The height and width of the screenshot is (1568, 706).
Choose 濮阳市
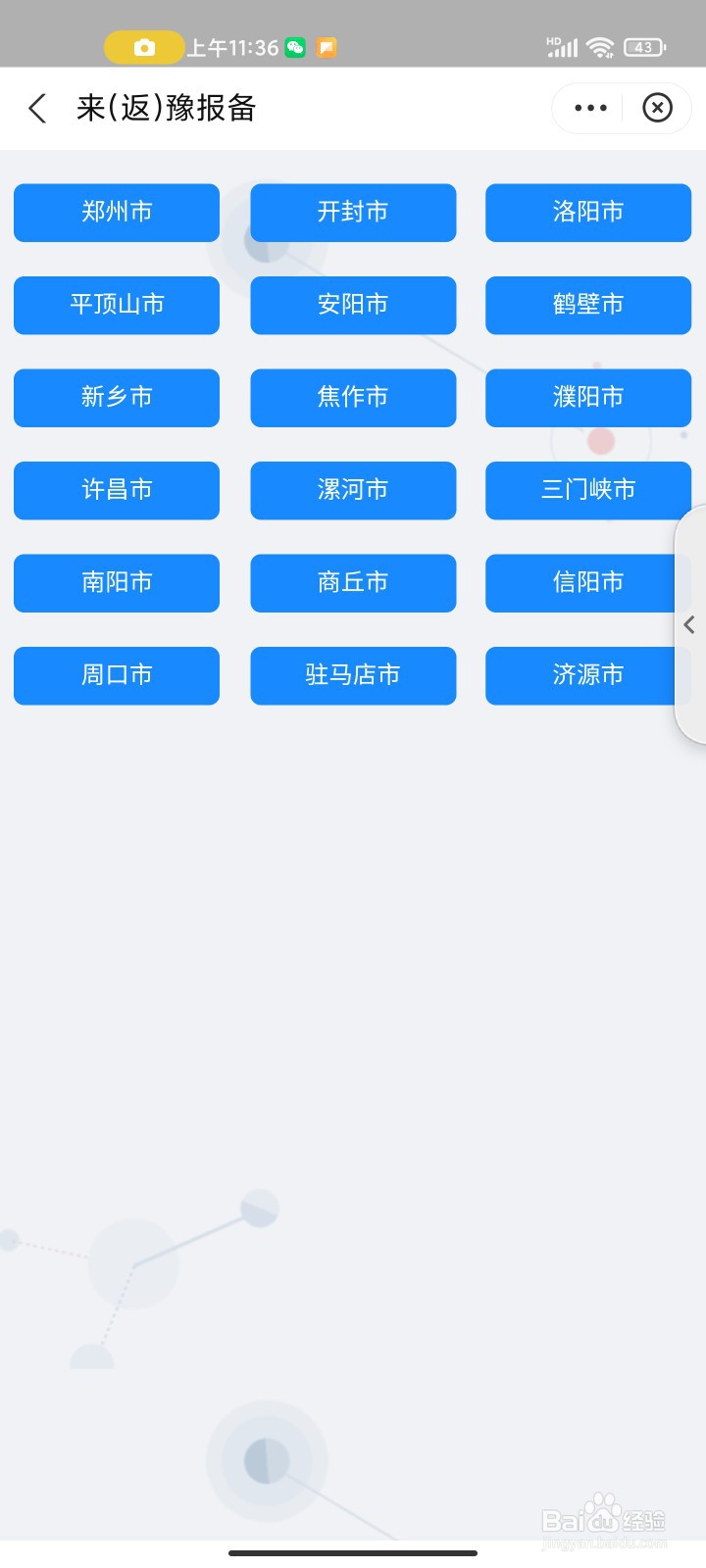click(x=588, y=397)
